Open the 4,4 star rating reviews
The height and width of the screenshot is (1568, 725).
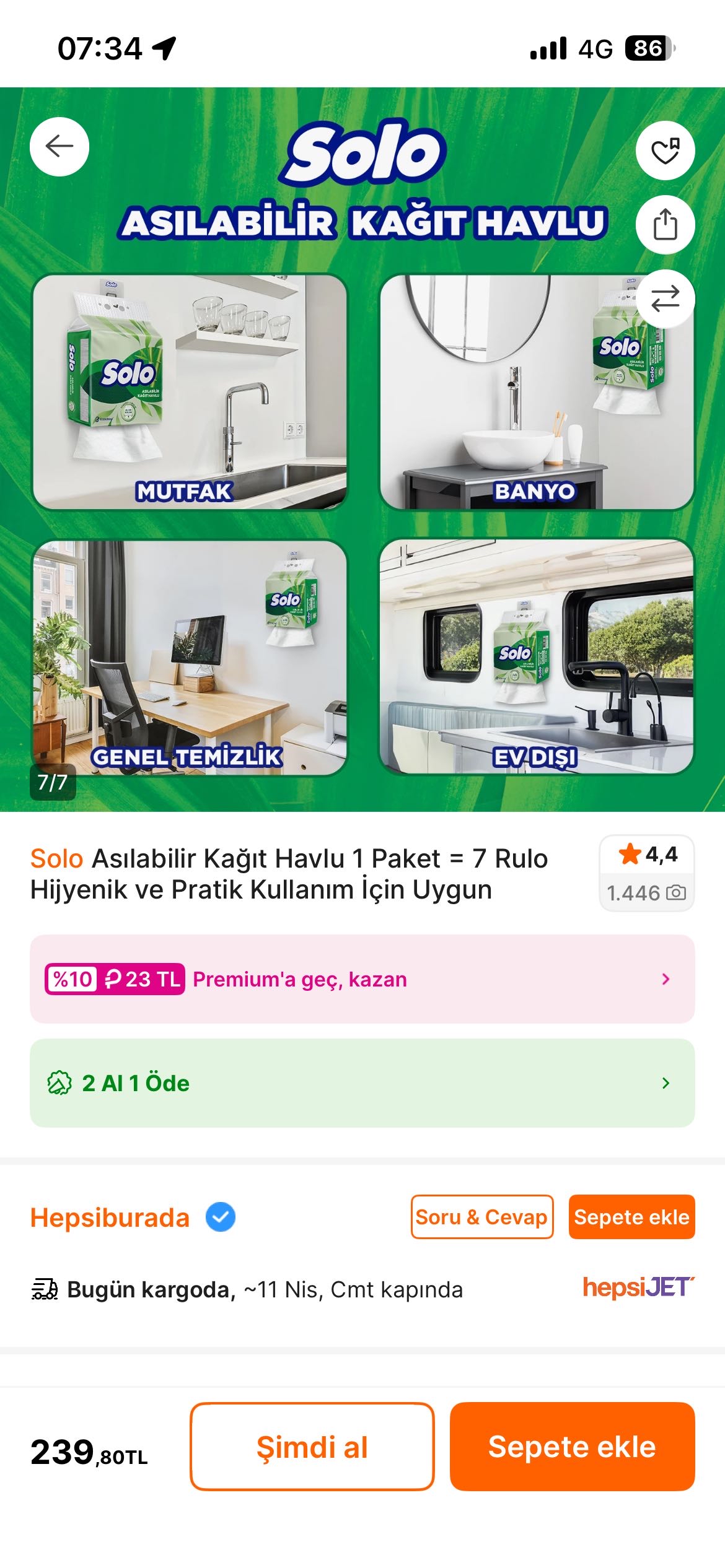coord(646,873)
